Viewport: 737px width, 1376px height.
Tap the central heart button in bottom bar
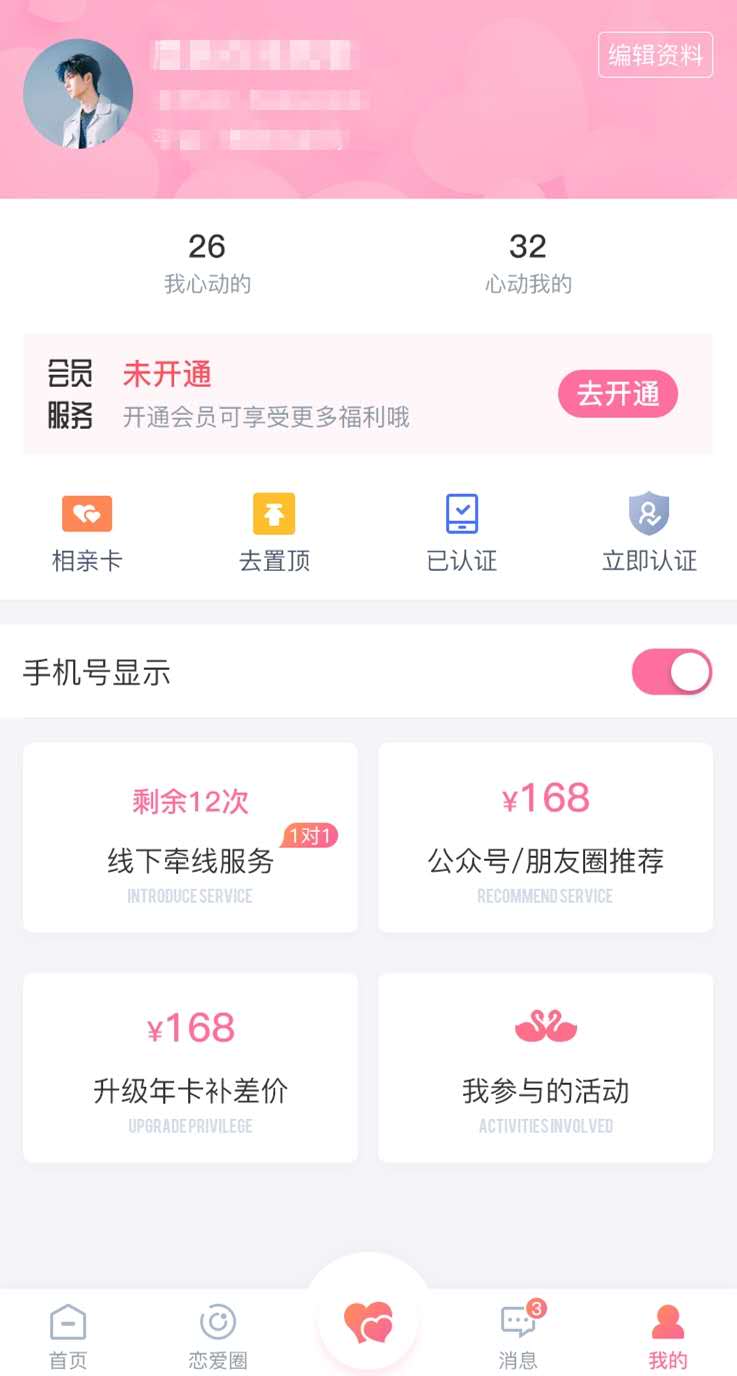tap(369, 1321)
